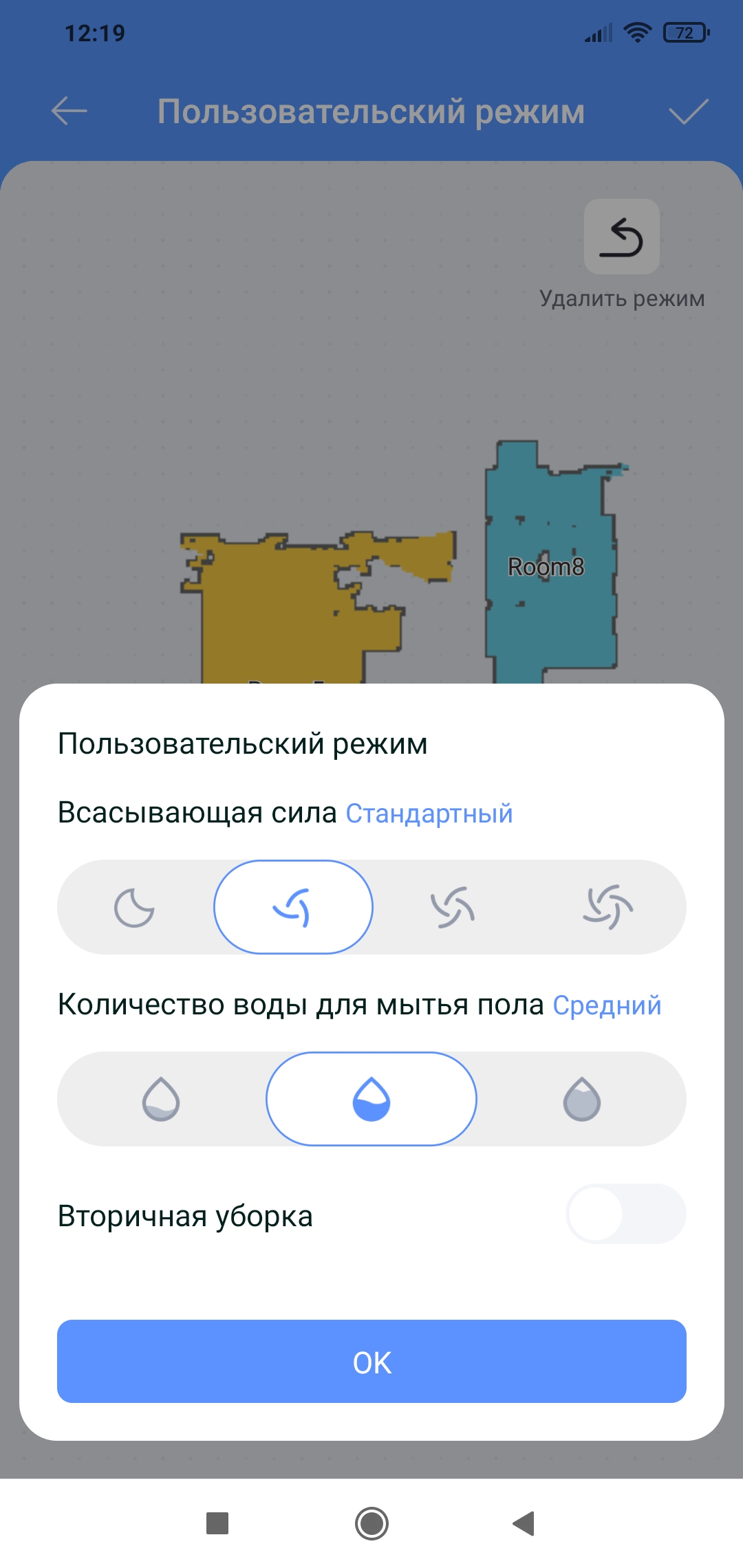The width and height of the screenshot is (743, 1568).
Task: Select the third, stronger suction level
Action: pos(452,907)
